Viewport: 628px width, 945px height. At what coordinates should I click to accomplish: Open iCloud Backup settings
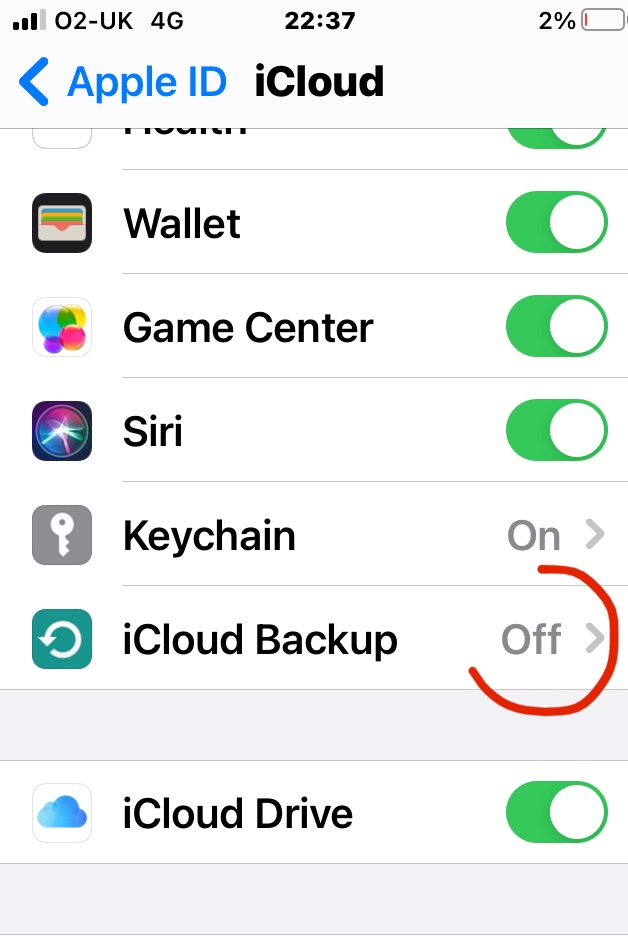coord(314,639)
